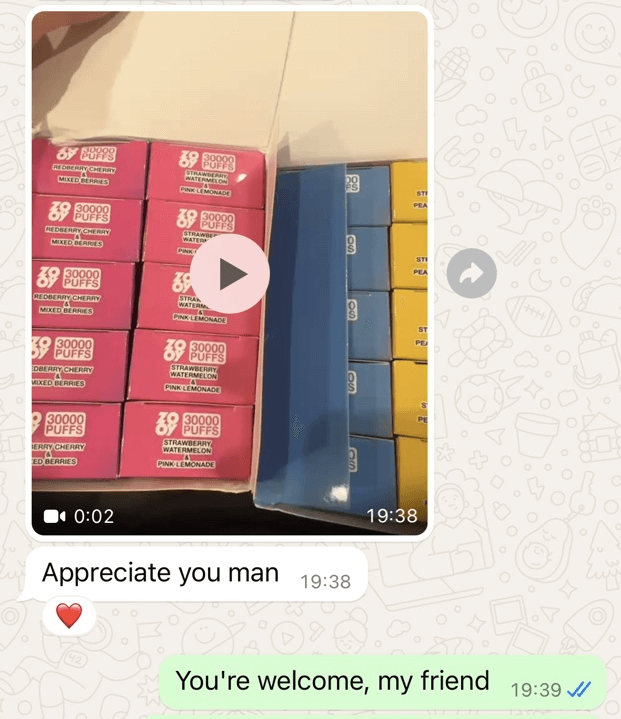Play the received video message

click(x=230, y=274)
